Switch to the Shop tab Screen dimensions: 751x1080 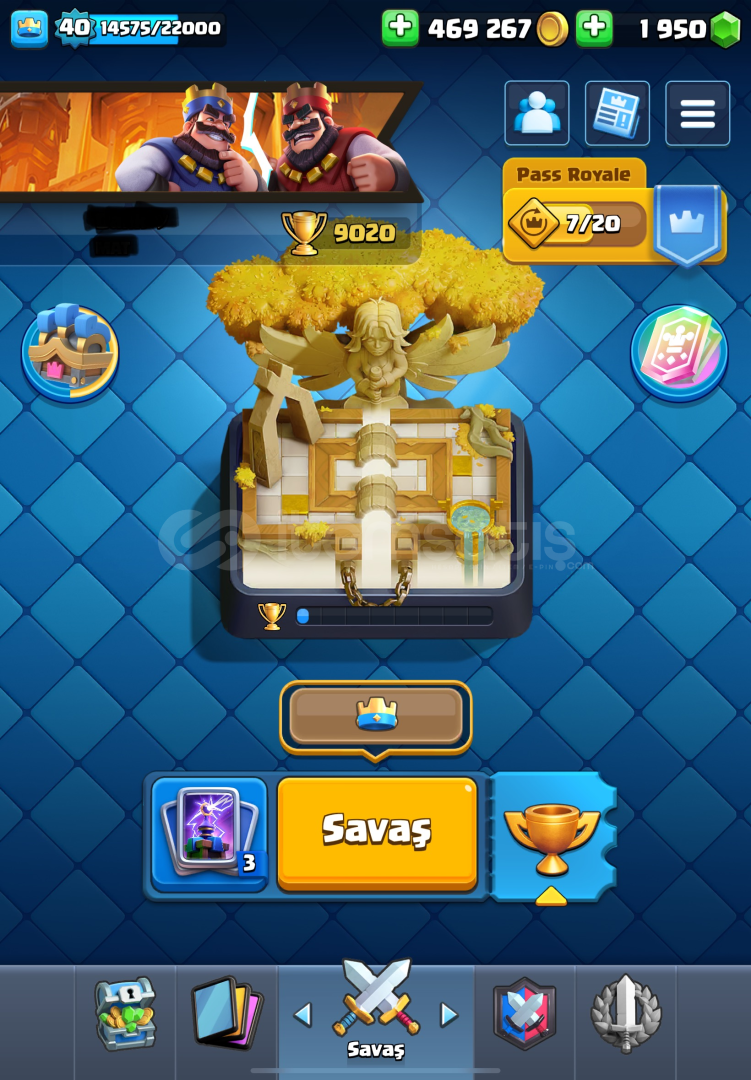tap(125, 1014)
